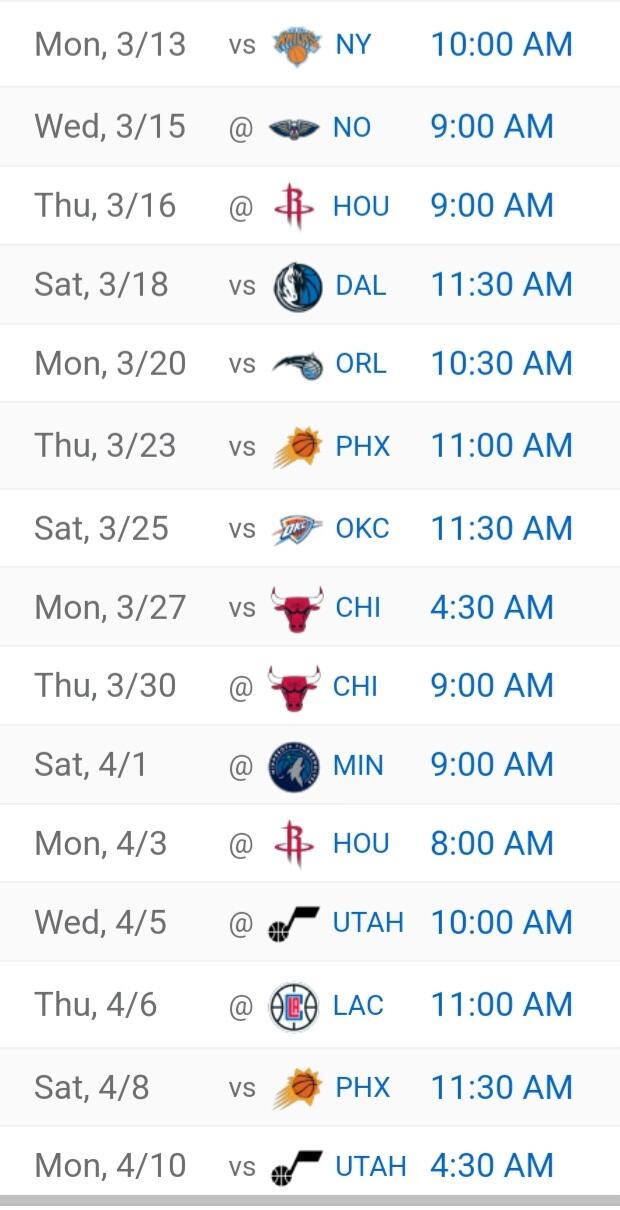The height and width of the screenshot is (1210, 620).
Task: Tap the HOU link for Thu, 3/16
Action: tap(360, 206)
